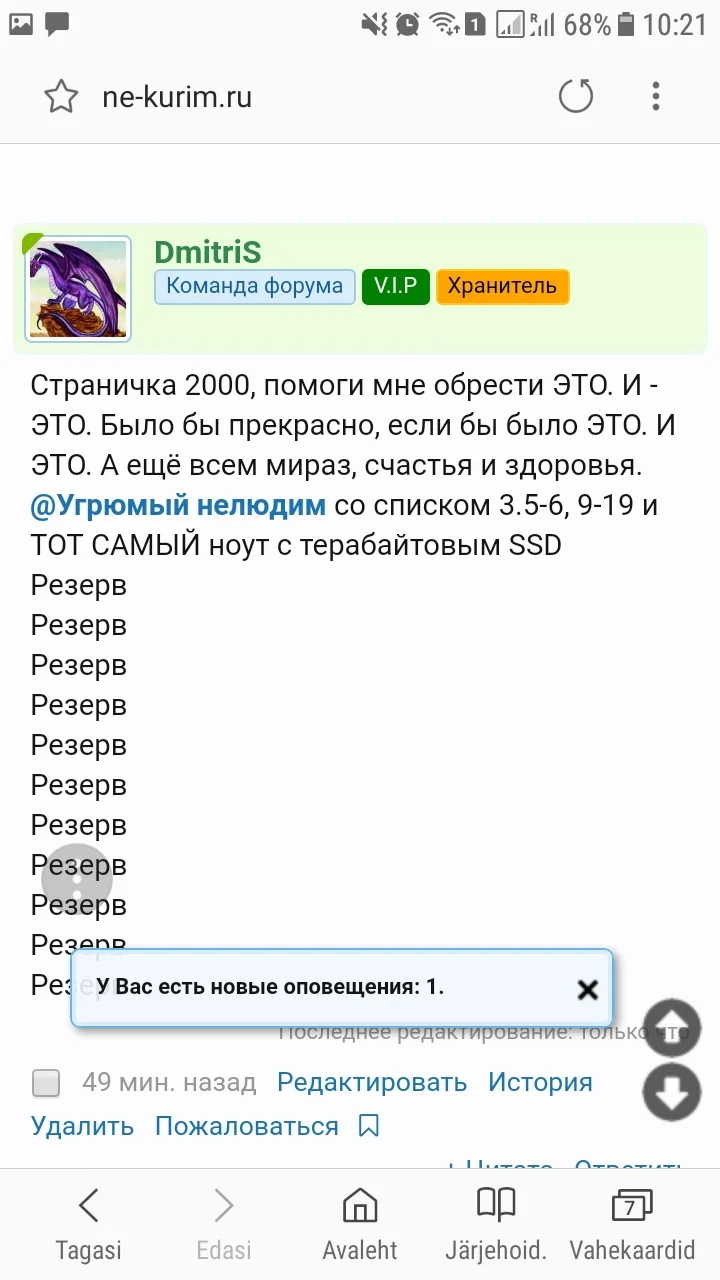Bookmark ne-kurim.ru using the star icon

pos(60,96)
